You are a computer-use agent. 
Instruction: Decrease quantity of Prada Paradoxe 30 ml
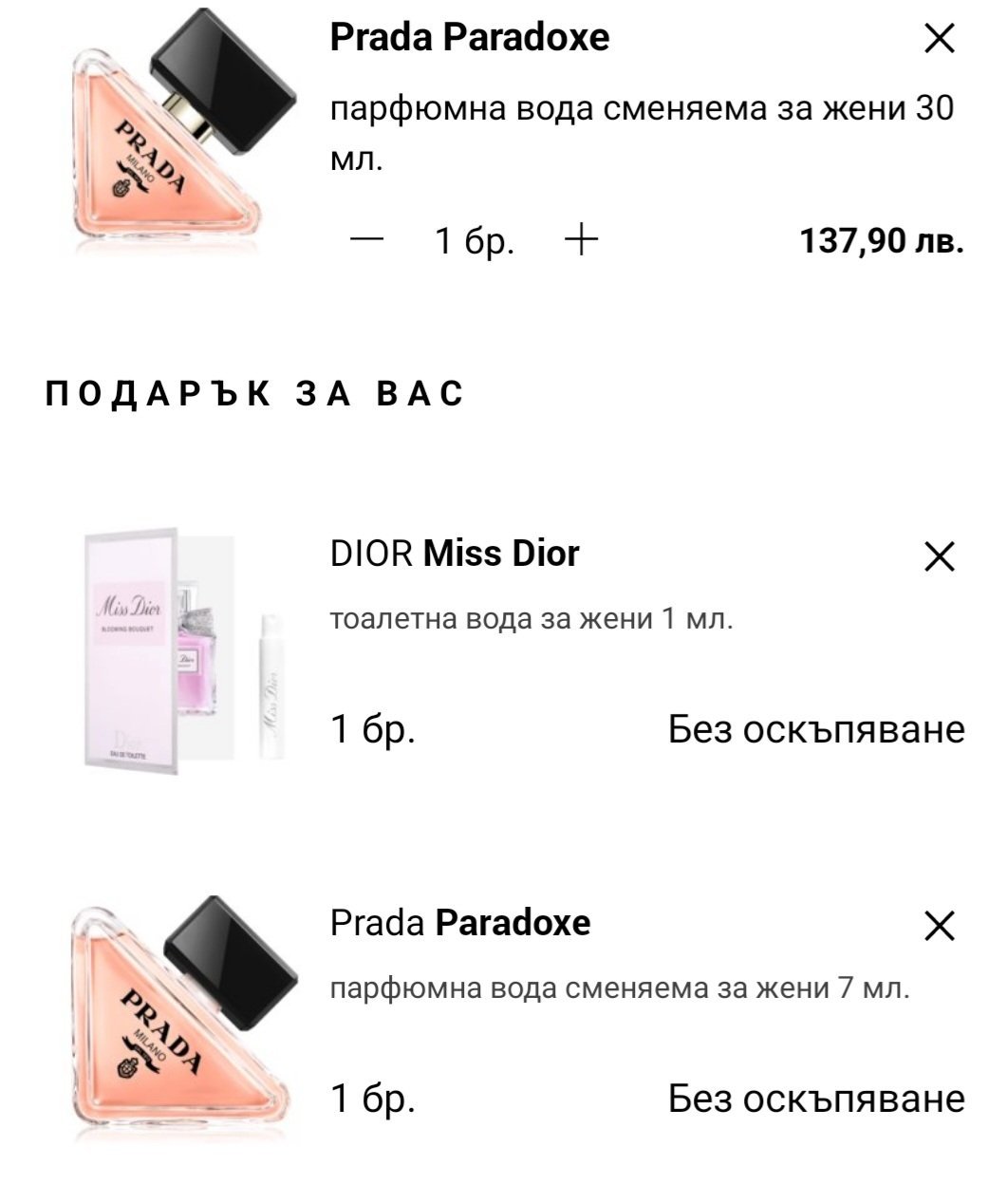tap(366, 240)
